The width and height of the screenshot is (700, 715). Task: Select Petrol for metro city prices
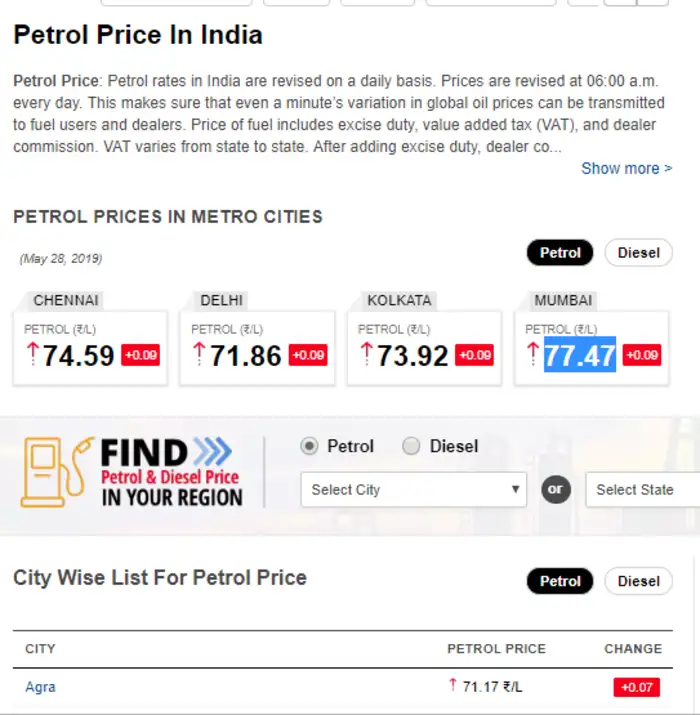[x=560, y=253]
